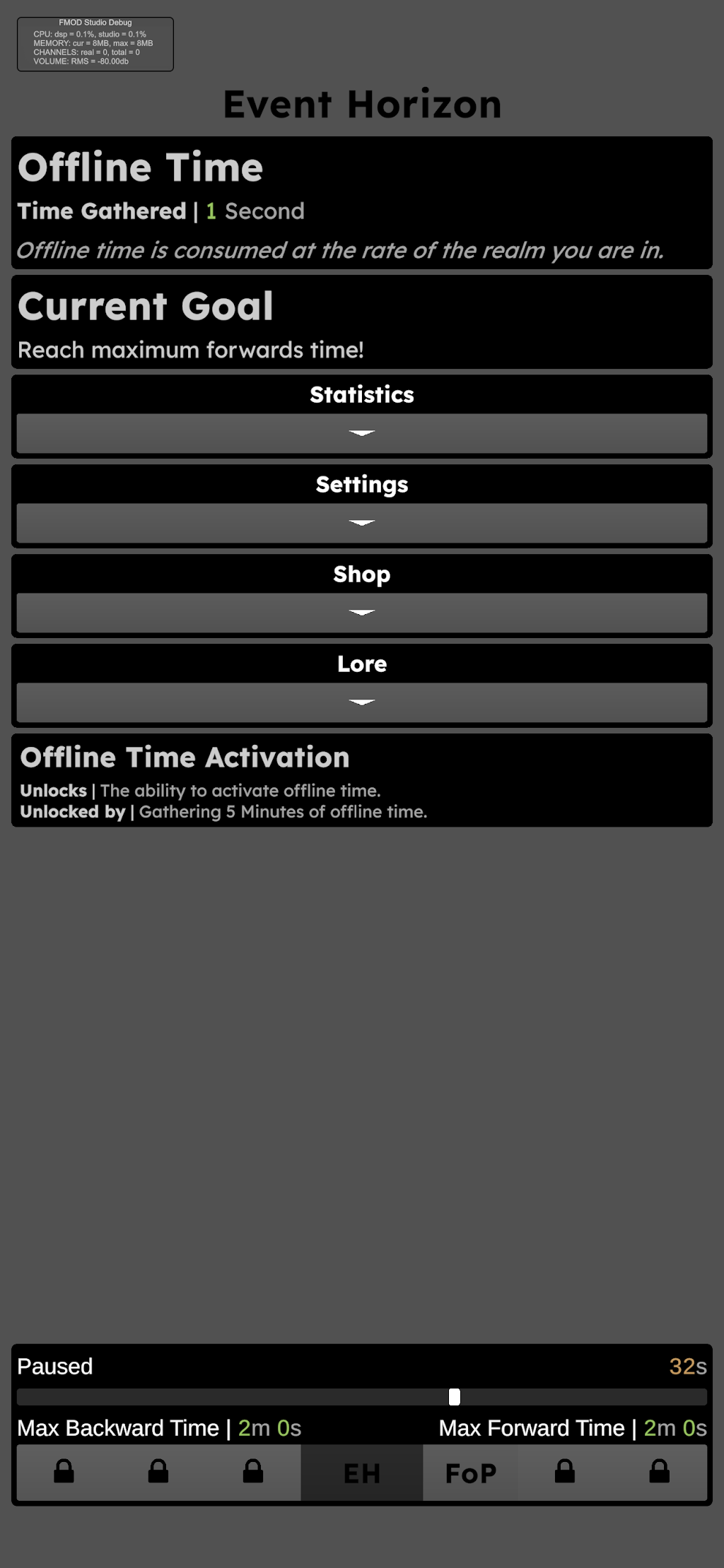Switch to the FoP realm tab
724x1568 pixels.
click(x=470, y=1473)
